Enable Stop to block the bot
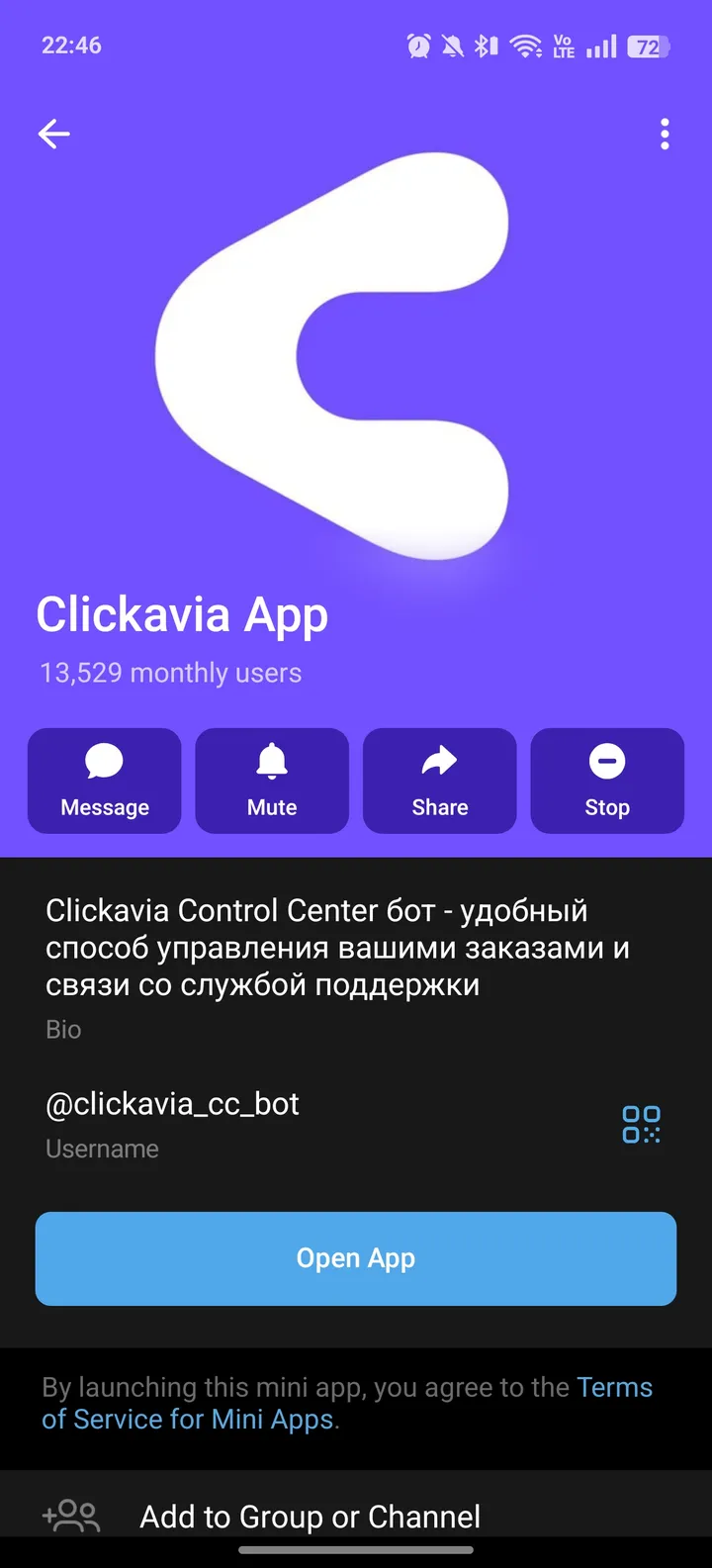The width and height of the screenshot is (712, 1568). pos(607,781)
